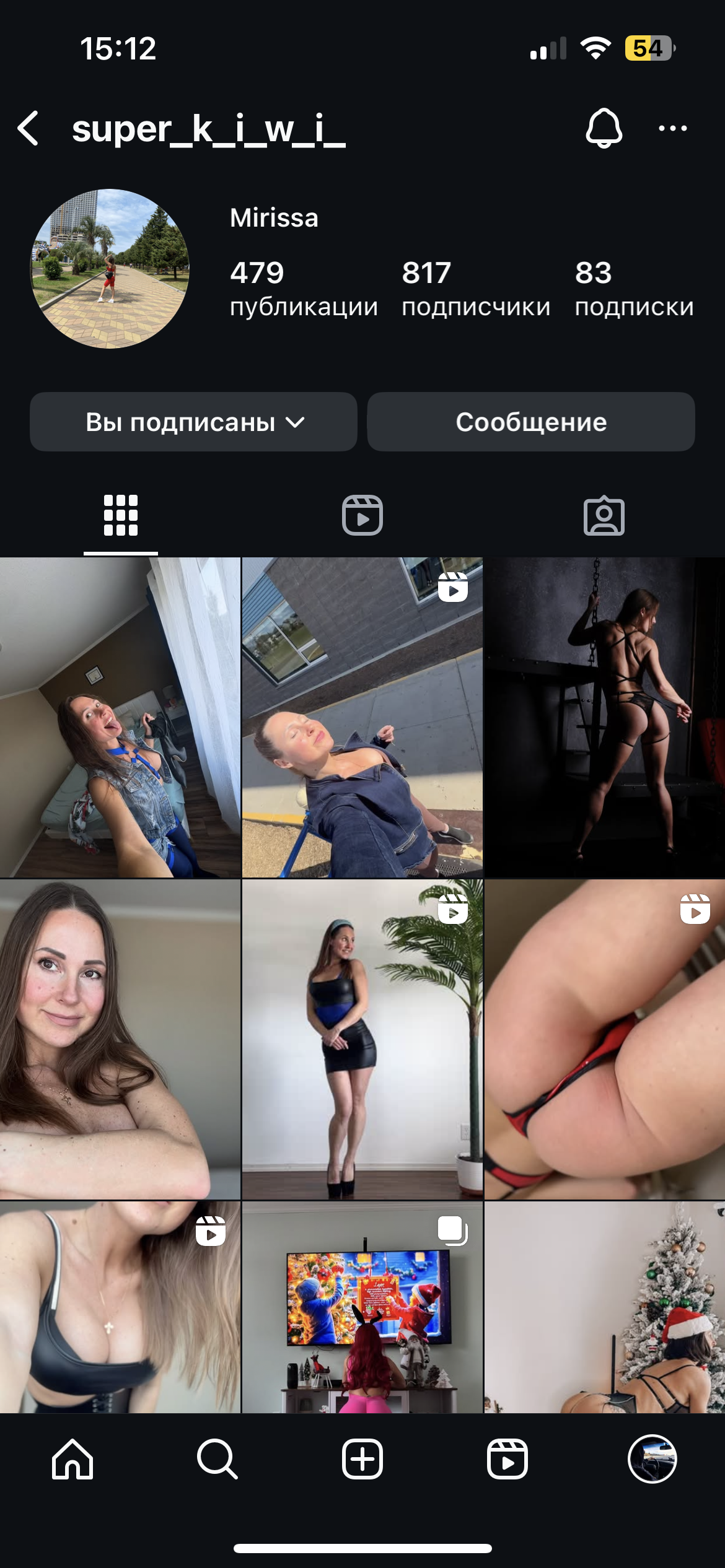Open the 817 подписчики followers list
This screenshot has width=725, height=1568.
point(476,289)
